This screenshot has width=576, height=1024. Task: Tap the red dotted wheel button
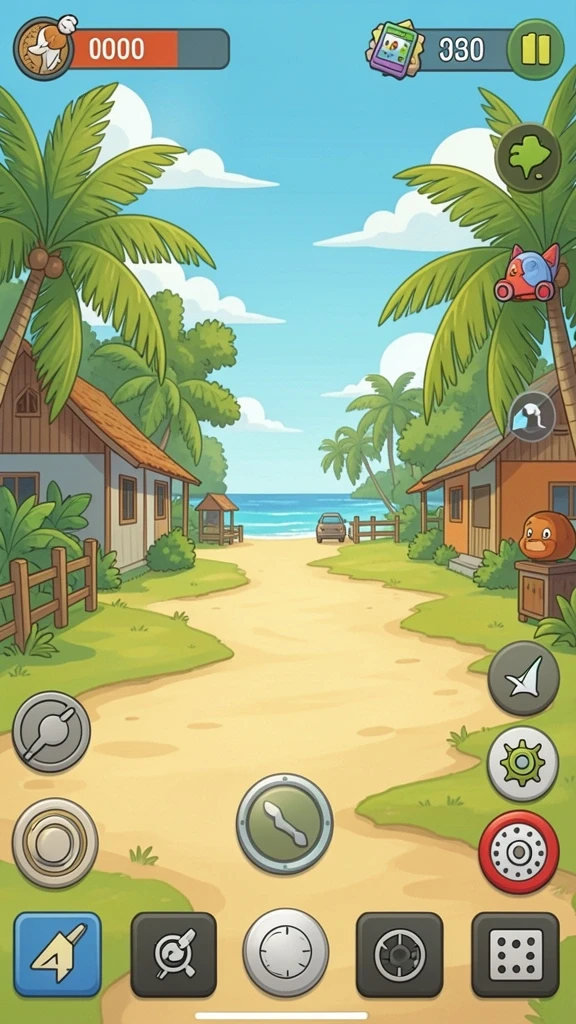point(519,852)
